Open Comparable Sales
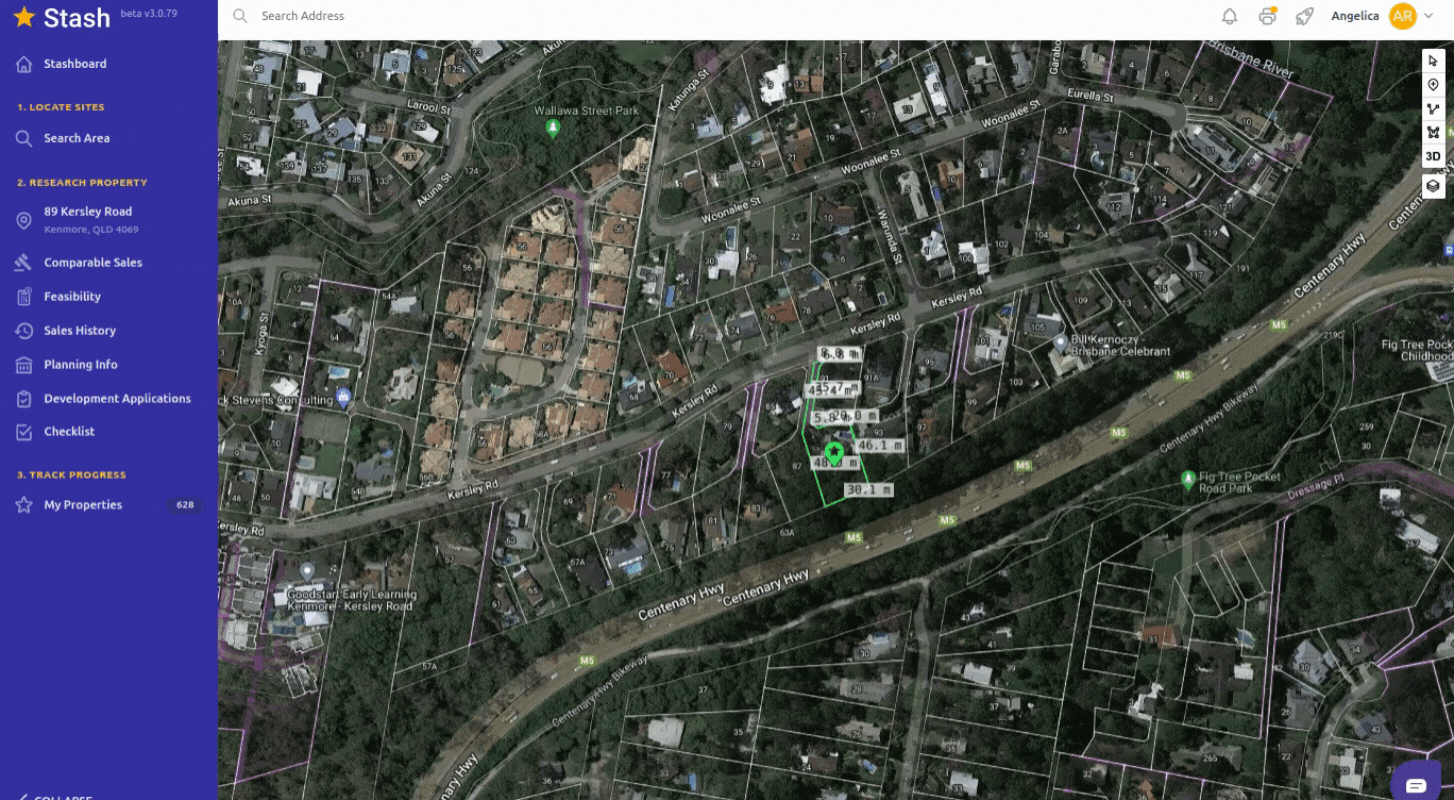The width and height of the screenshot is (1454, 800). [93, 262]
